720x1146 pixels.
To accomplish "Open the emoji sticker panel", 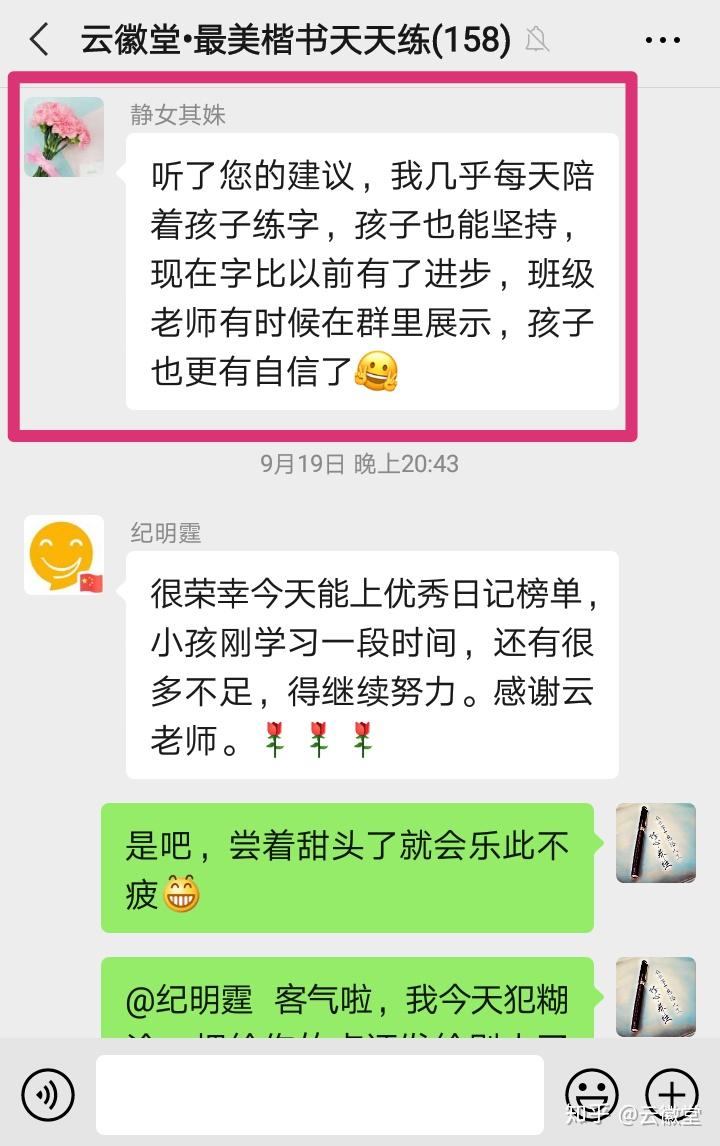I will [x=591, y=1093].
